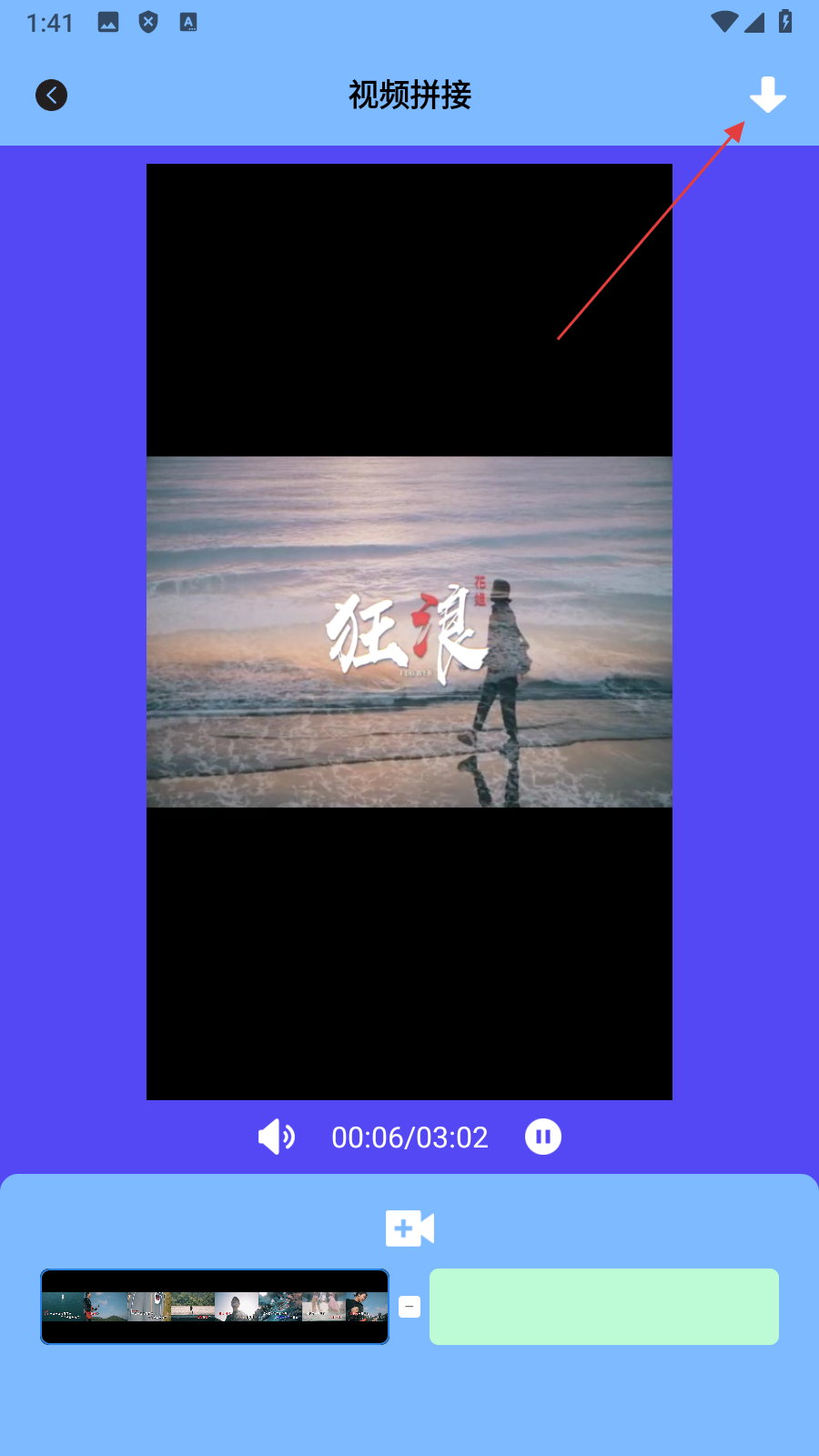Save the spliced video with the download arrow
The height and width of the screenshot is (1456, 819).
767,95
